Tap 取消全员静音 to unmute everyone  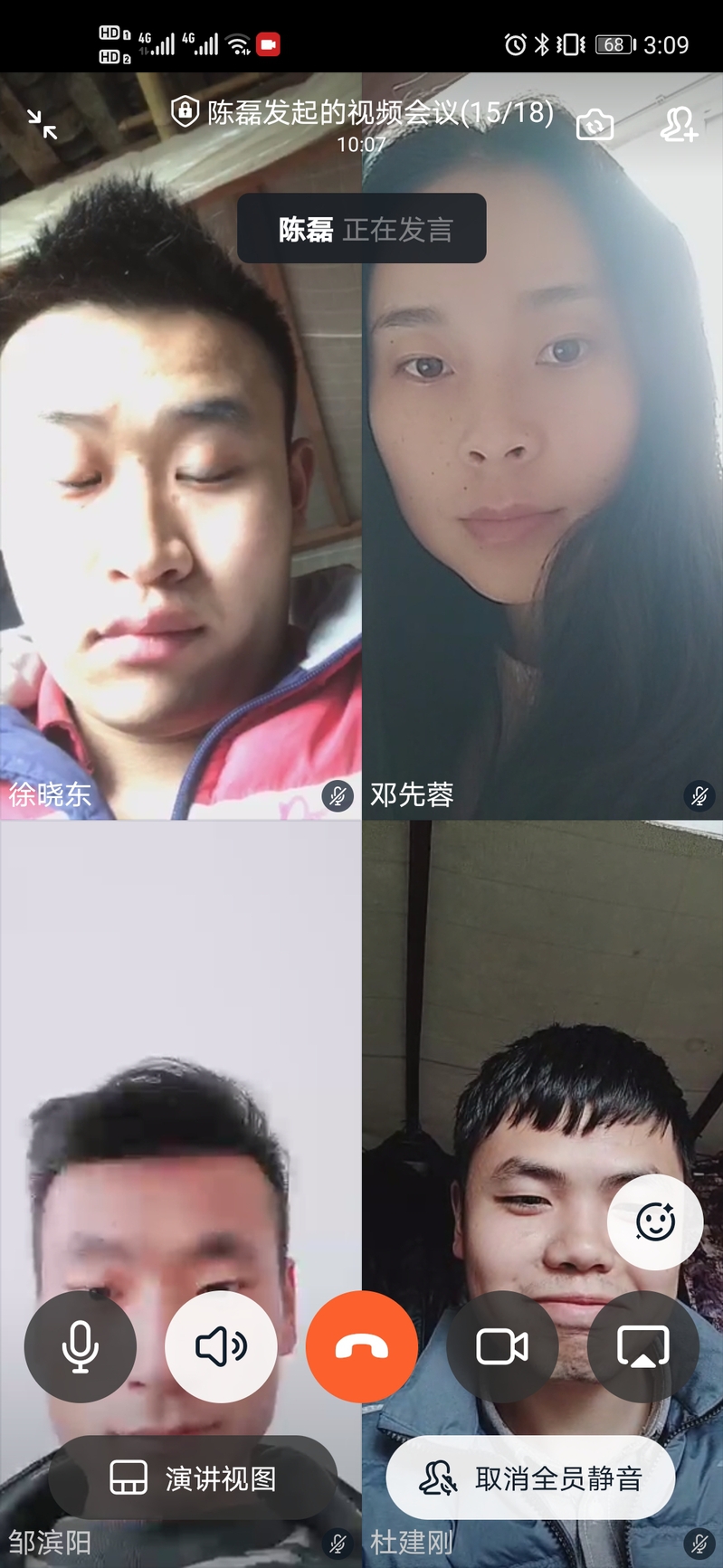pyautogui.click(x=531, y=1478)
